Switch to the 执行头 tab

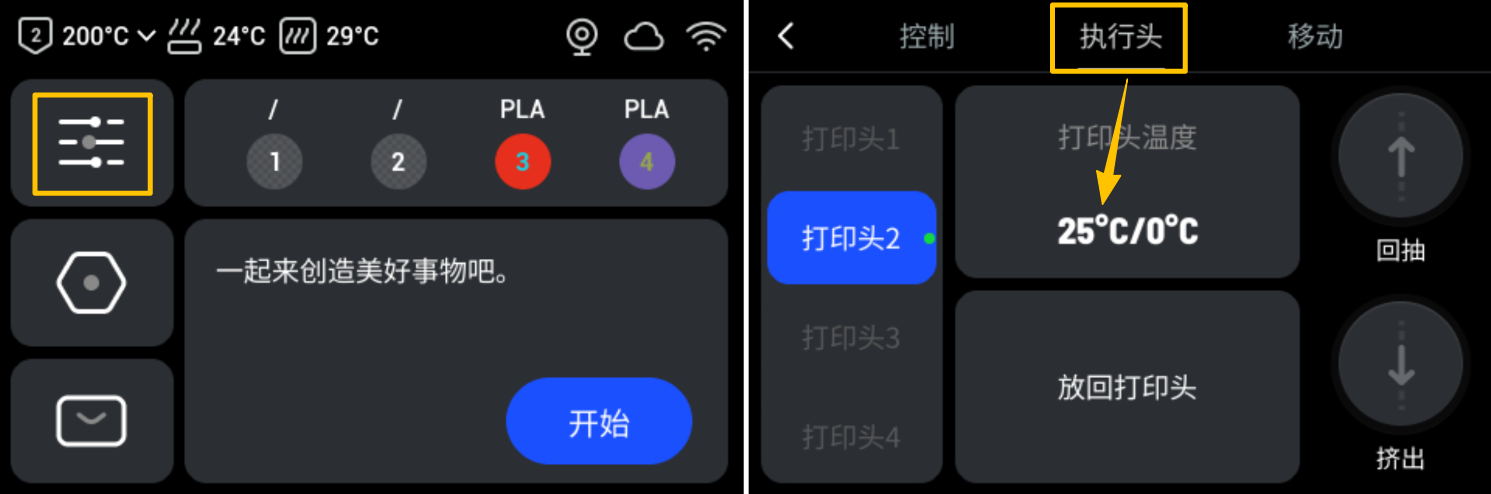point(1120,37)
